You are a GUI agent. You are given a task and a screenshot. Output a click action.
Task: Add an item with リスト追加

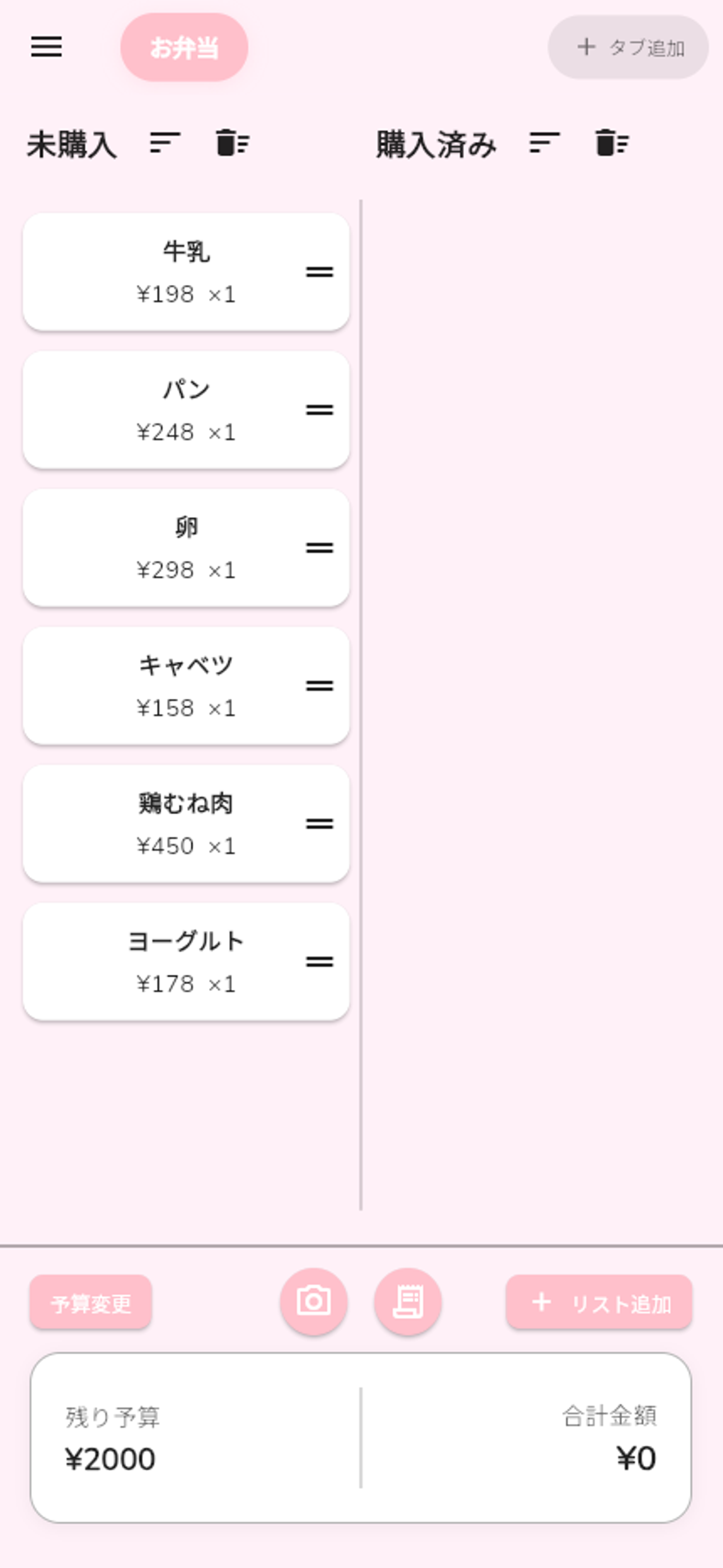pyautogui.click(x=599, y=1303)
